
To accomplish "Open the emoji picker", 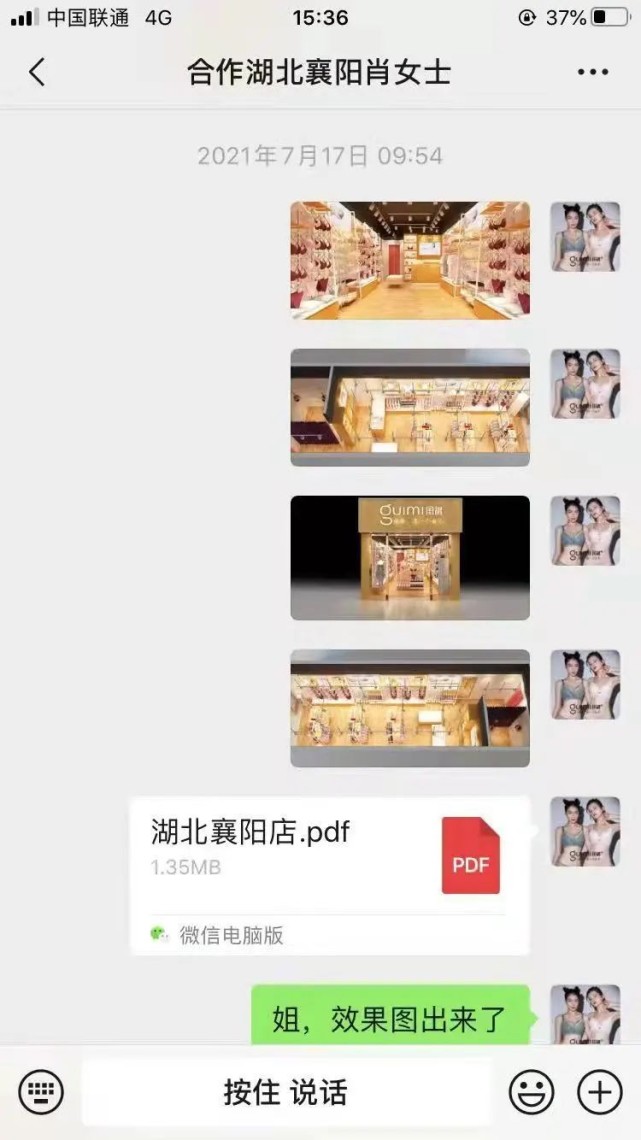I will coord(531,1092).
